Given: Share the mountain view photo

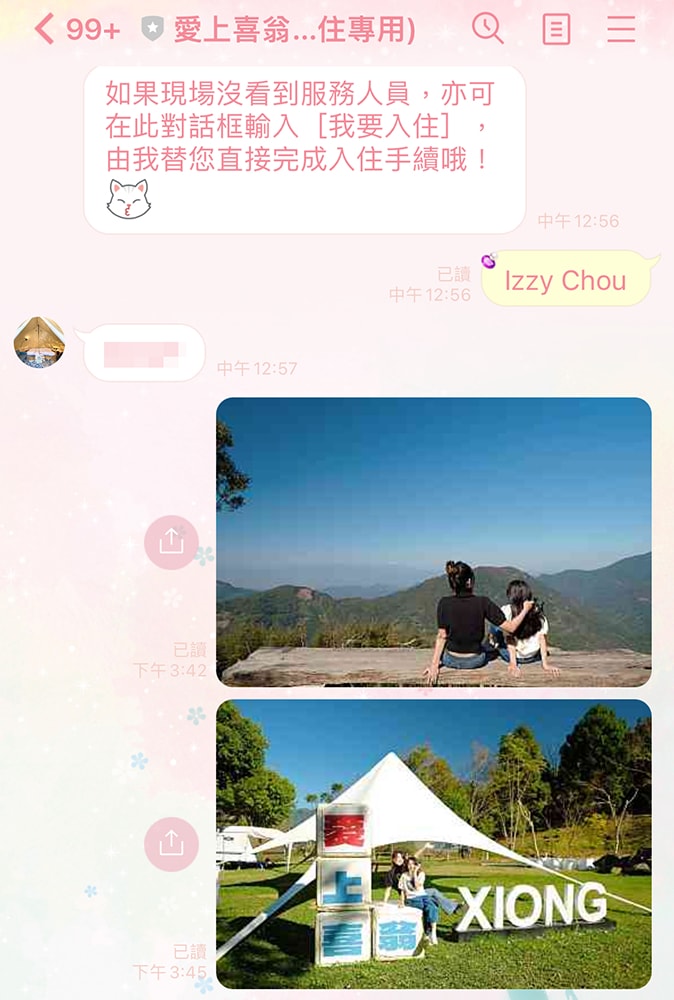Looking at the screenshot, I should (171, 542).
